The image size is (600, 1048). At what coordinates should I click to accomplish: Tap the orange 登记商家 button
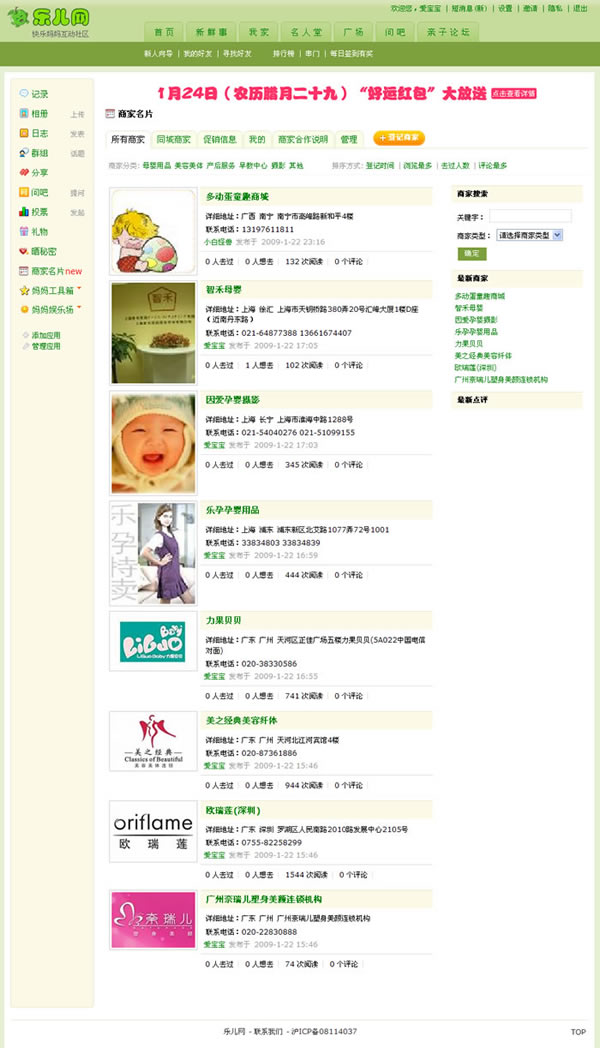point(399,138)
